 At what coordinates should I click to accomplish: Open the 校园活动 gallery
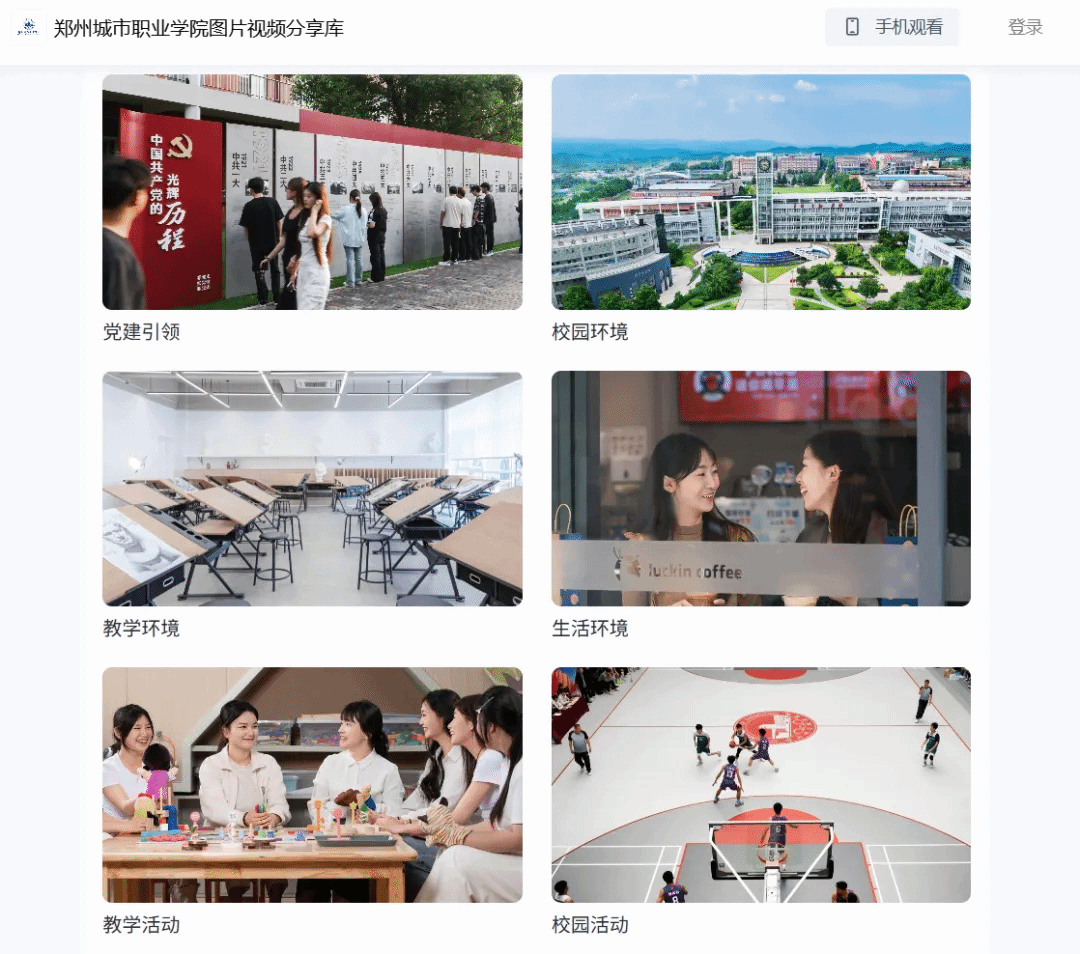click(761, 785)
